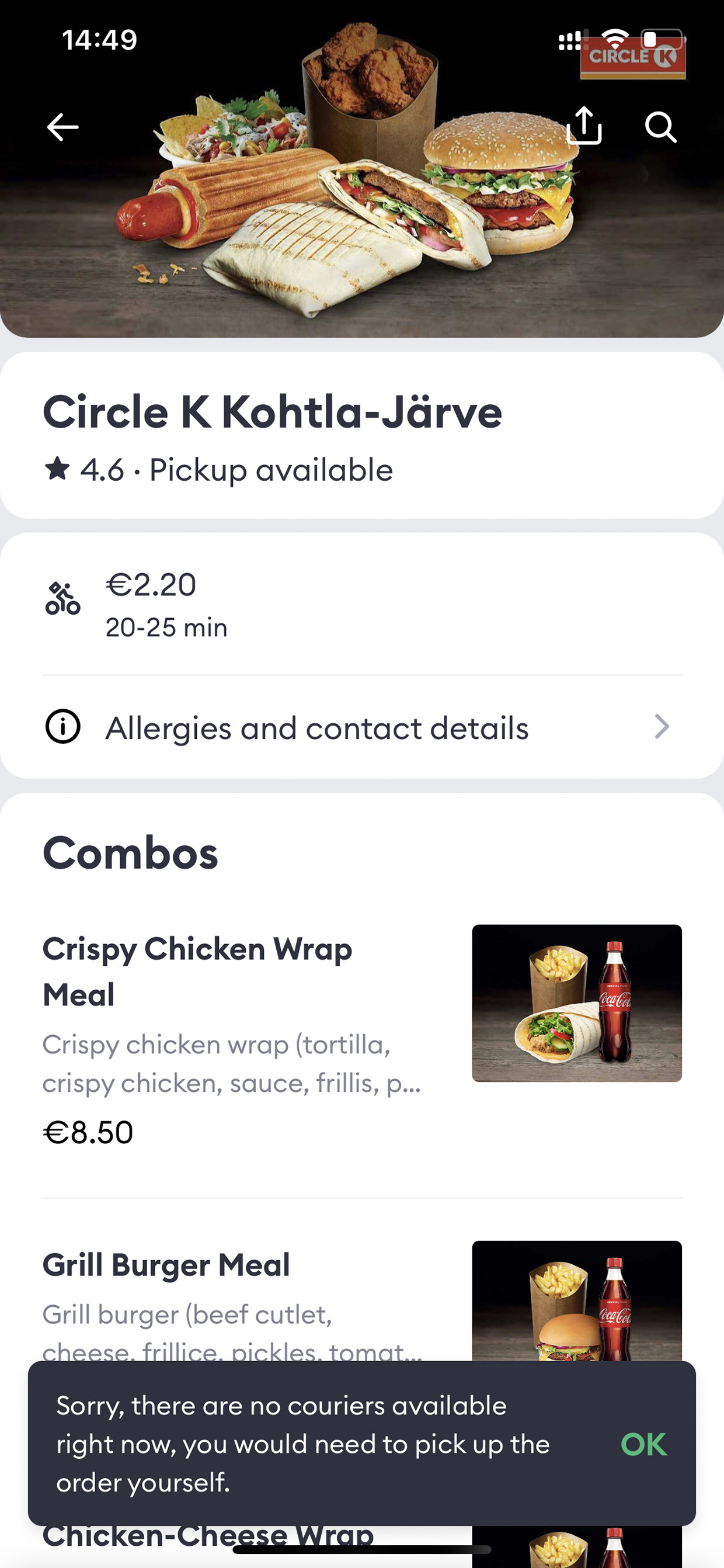The height and width of the screenshot is (1568, 724).
Task: Dismiss the no couriers notice with OK
Action: click(x=643, y=1444)
